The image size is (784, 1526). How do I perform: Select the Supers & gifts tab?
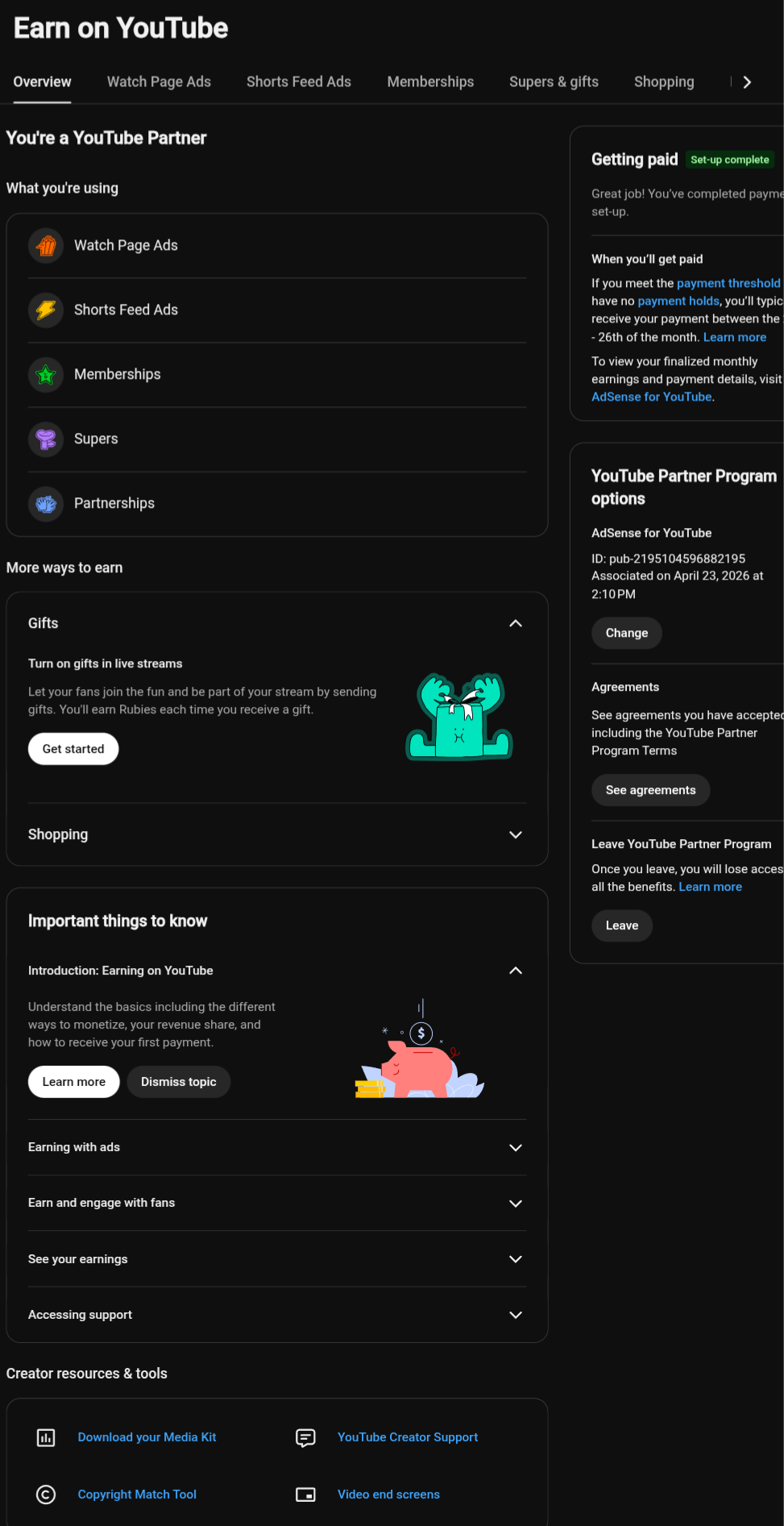554,81
